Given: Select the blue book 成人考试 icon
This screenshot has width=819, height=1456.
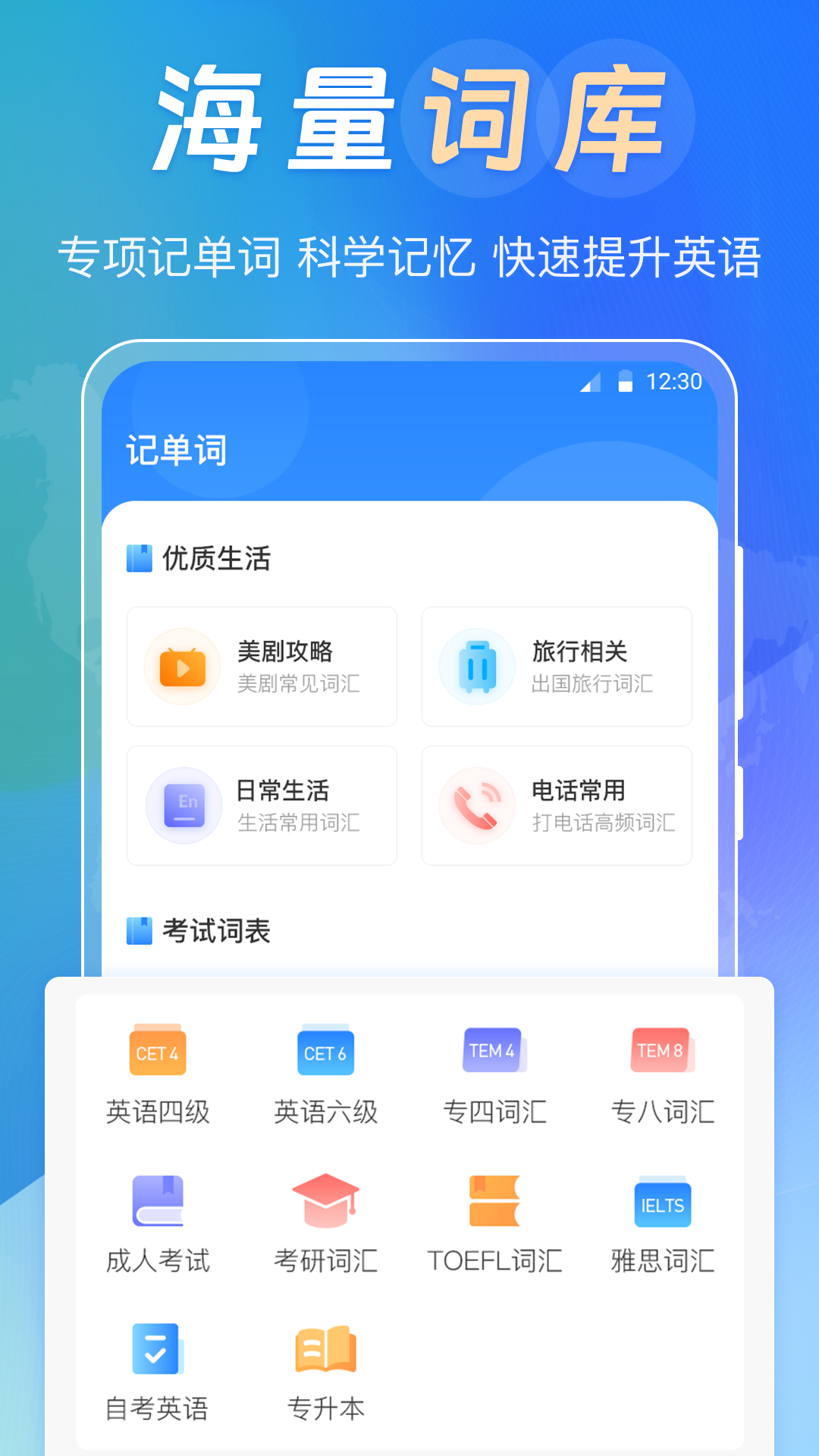Looking at the screenshot, I should pyautogui.click(x=158, y=1203).
